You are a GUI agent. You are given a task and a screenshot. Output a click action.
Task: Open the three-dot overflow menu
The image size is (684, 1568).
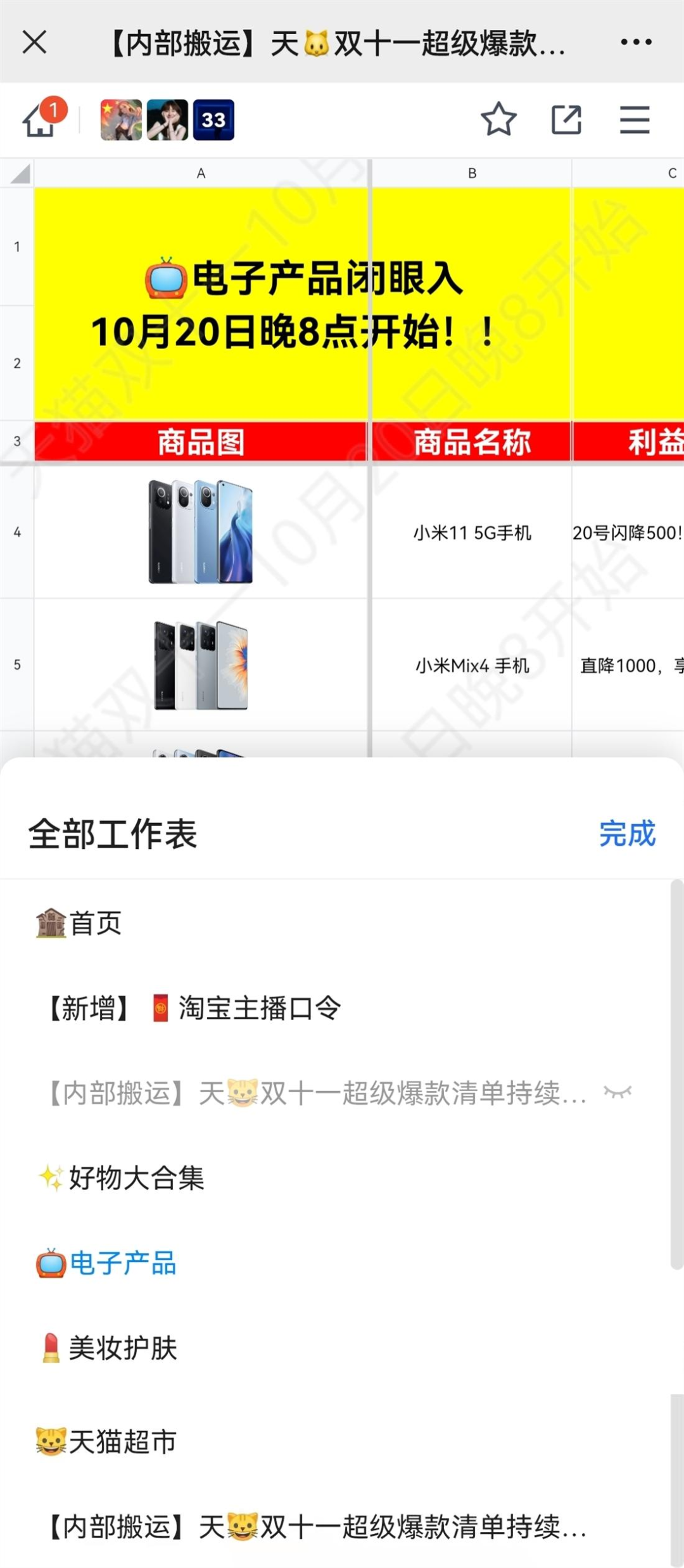click(636, 42)
